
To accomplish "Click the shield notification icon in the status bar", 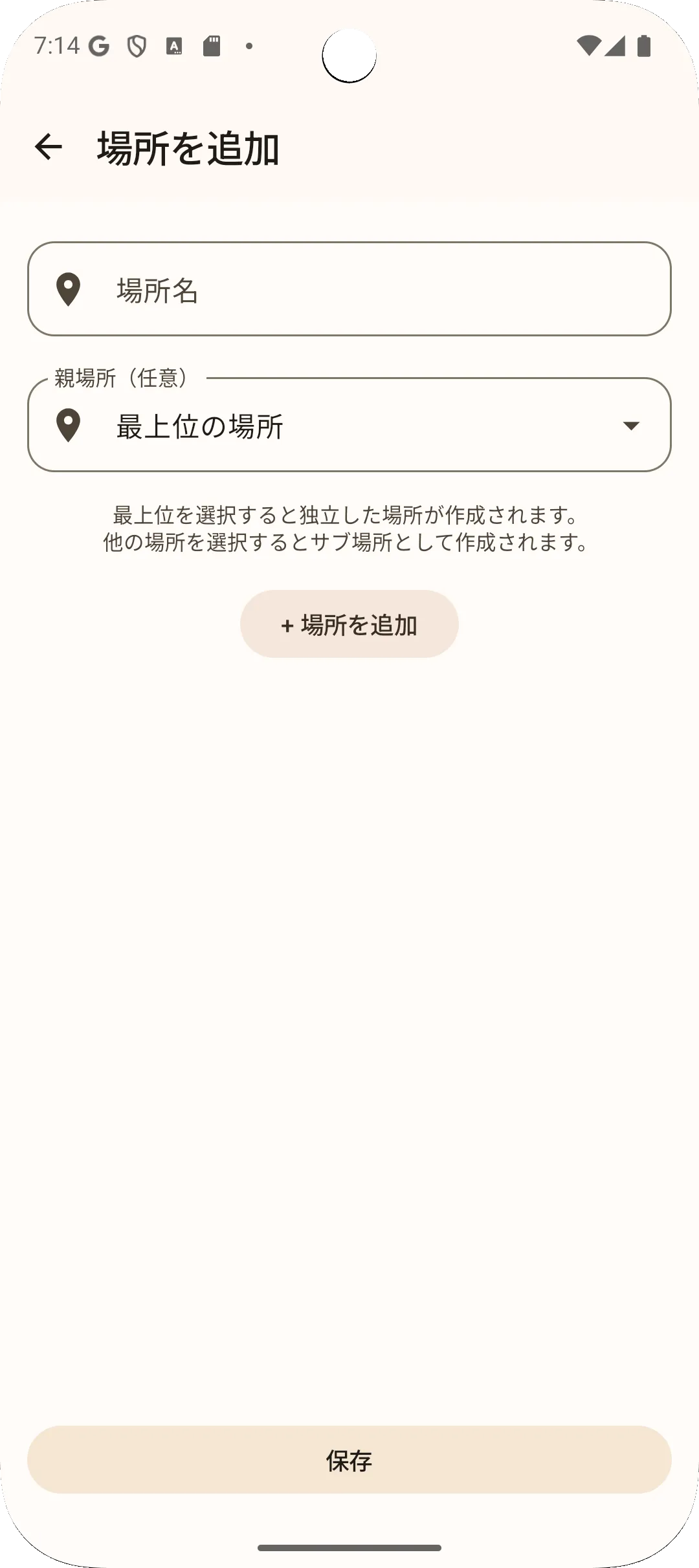I will pyautogui.click(x=137, y=44).
